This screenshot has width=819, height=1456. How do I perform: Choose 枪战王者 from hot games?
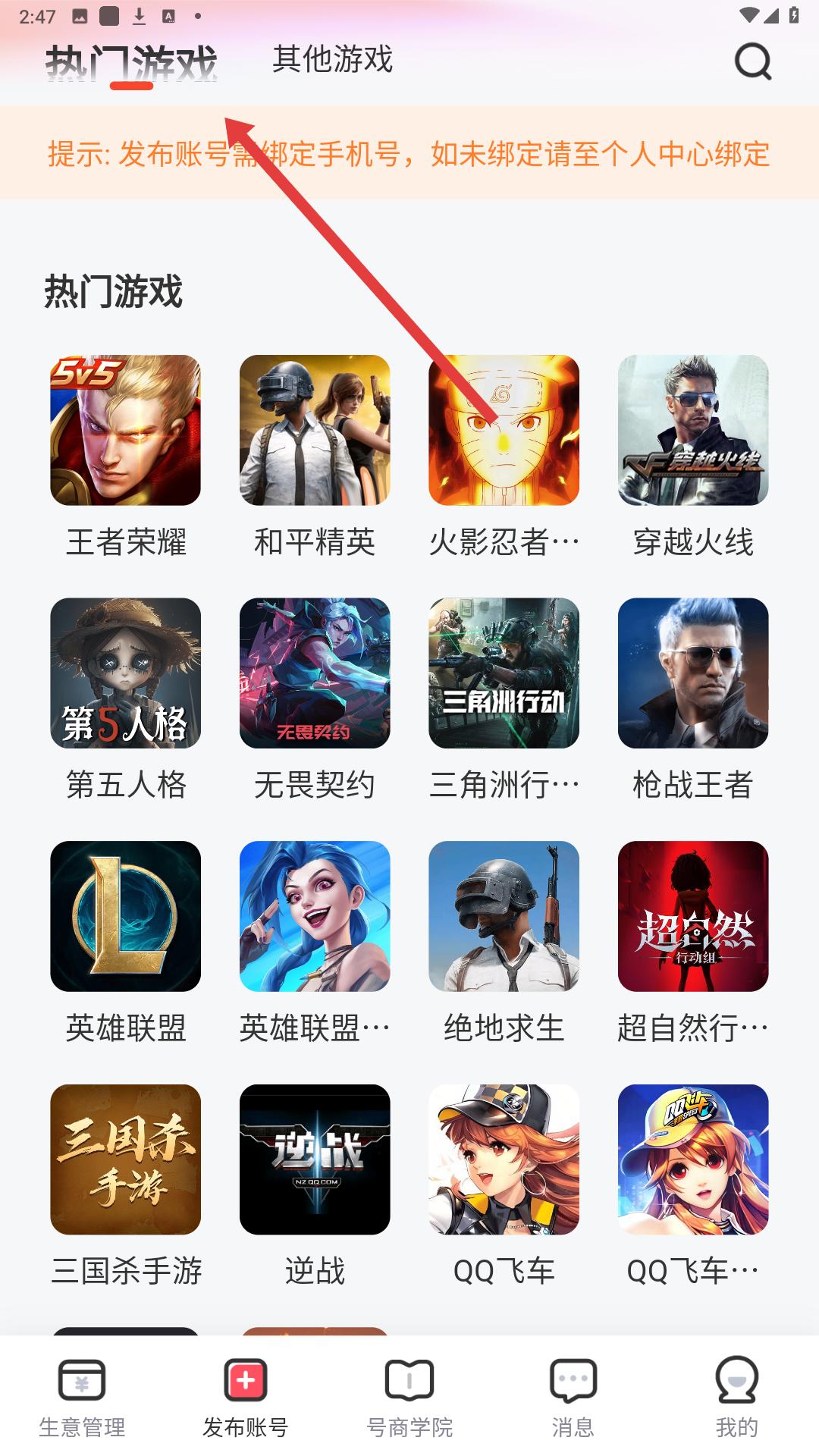693,673
